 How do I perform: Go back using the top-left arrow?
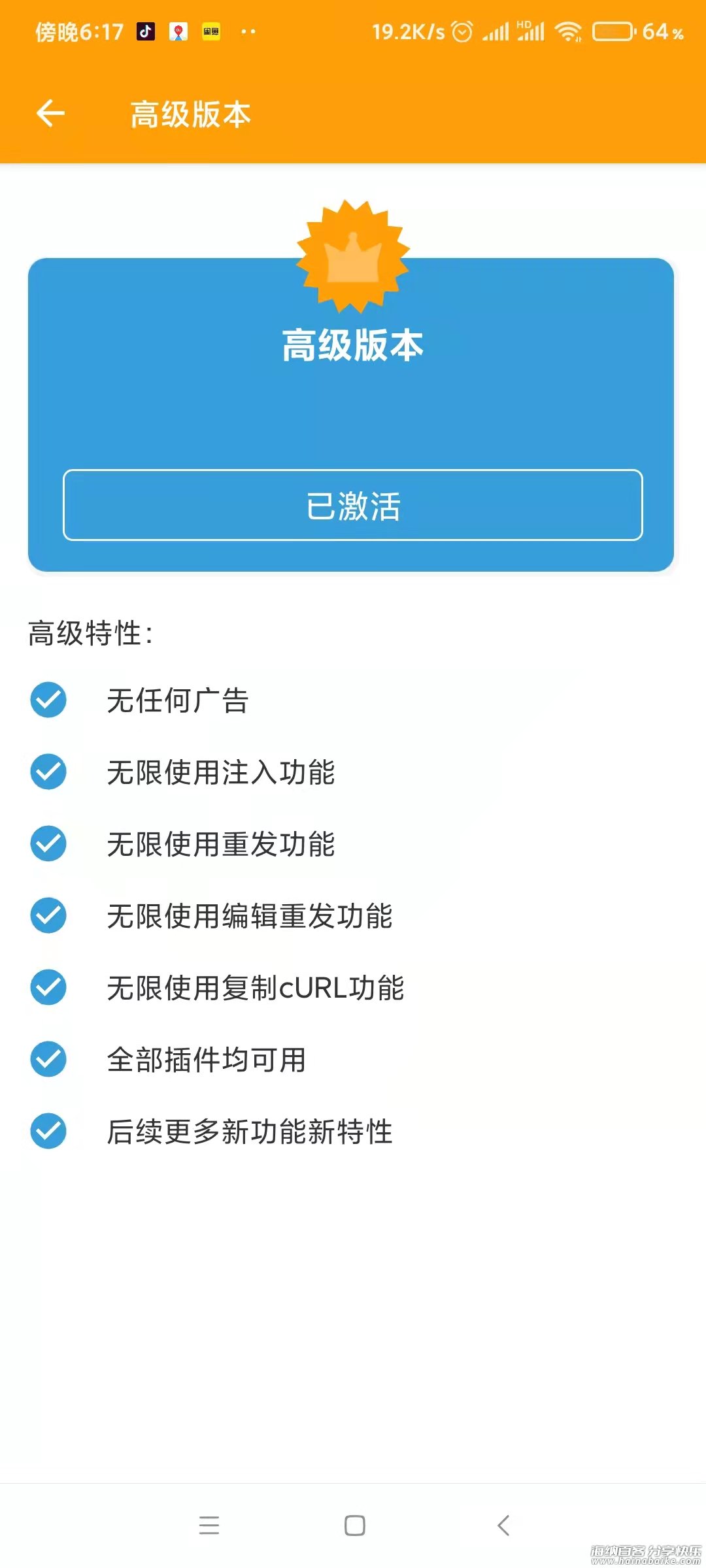pos(50,114)
